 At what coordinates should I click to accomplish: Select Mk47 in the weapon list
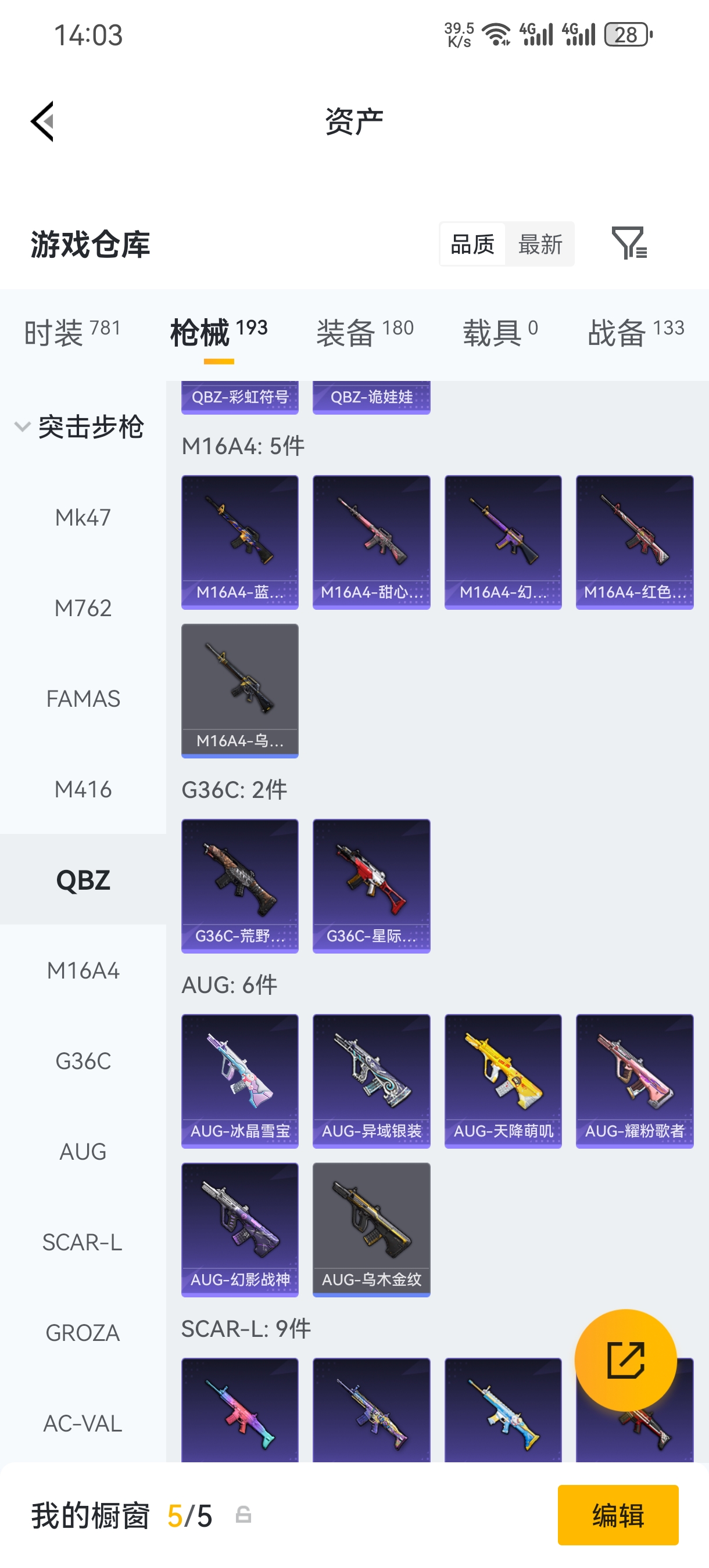83,517
